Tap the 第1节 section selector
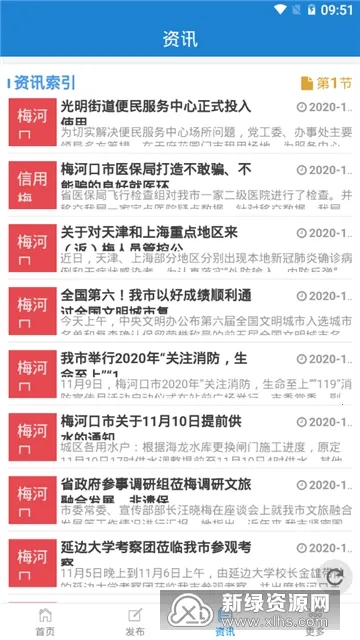Image resolution: width=360 pixels, height=640 pixels. [x=326, y=83]
